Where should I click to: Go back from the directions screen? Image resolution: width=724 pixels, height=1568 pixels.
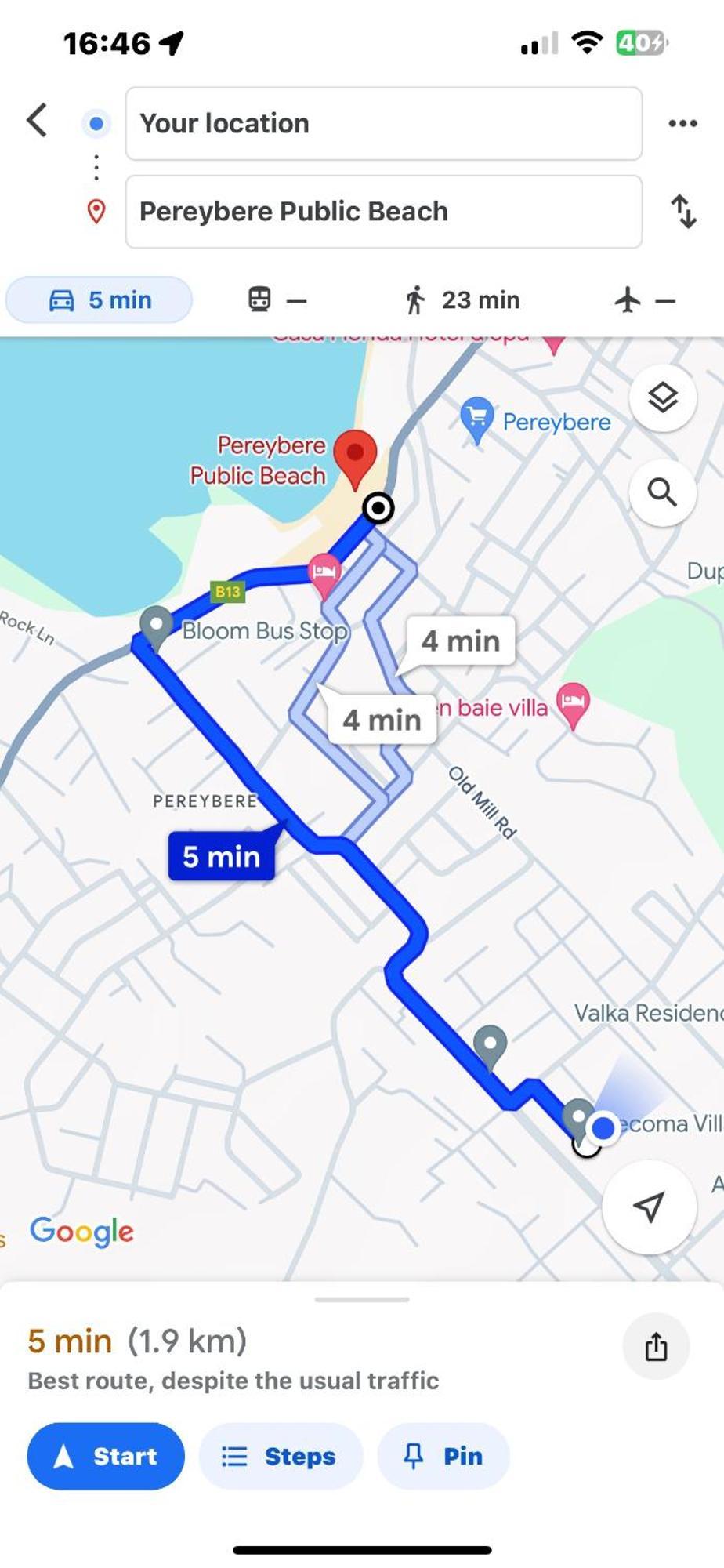(37, 121)
